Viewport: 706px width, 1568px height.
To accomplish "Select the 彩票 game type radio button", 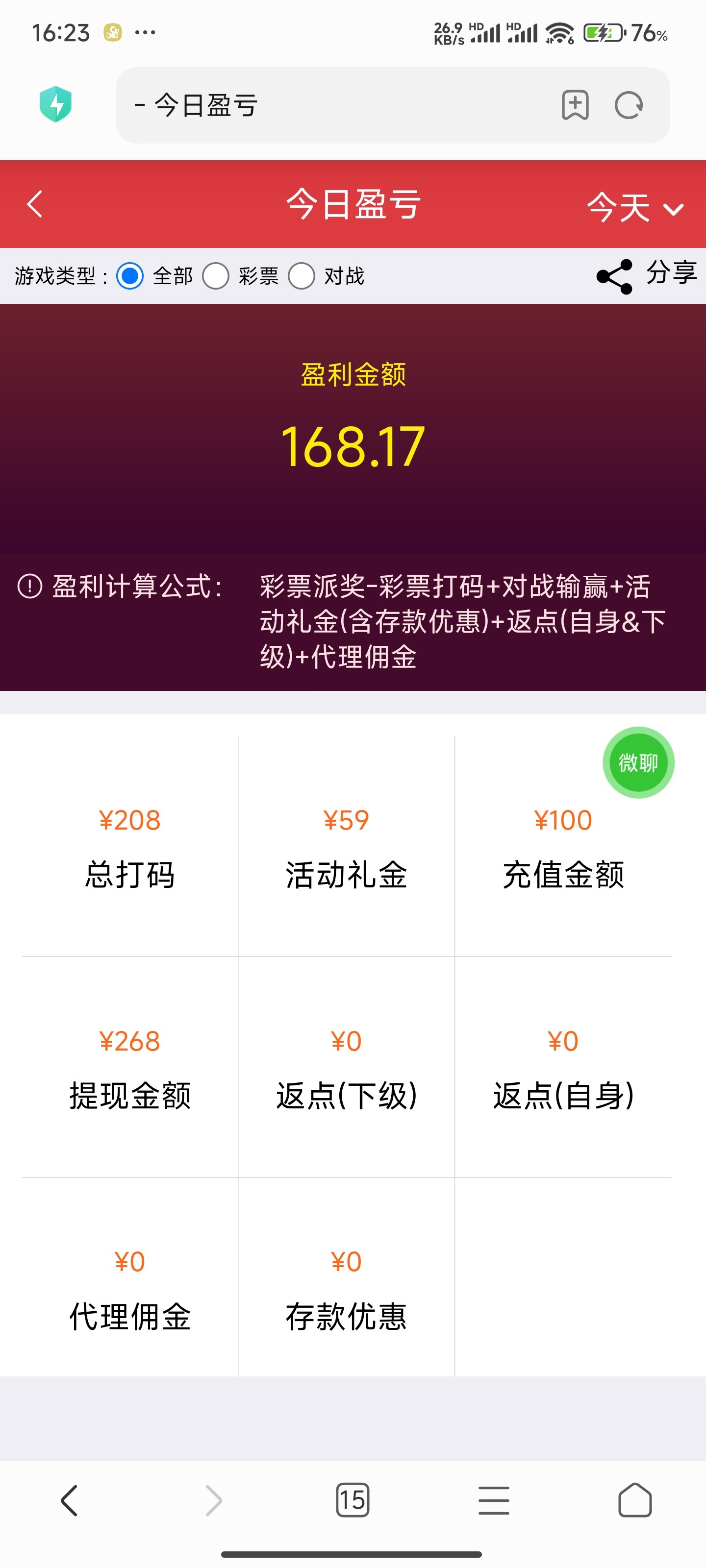I will pos(216,275).
